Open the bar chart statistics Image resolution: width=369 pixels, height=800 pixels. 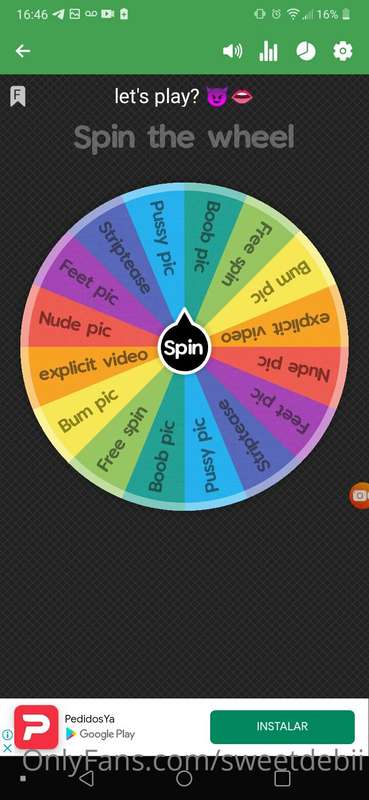click(x=268, y=51)
